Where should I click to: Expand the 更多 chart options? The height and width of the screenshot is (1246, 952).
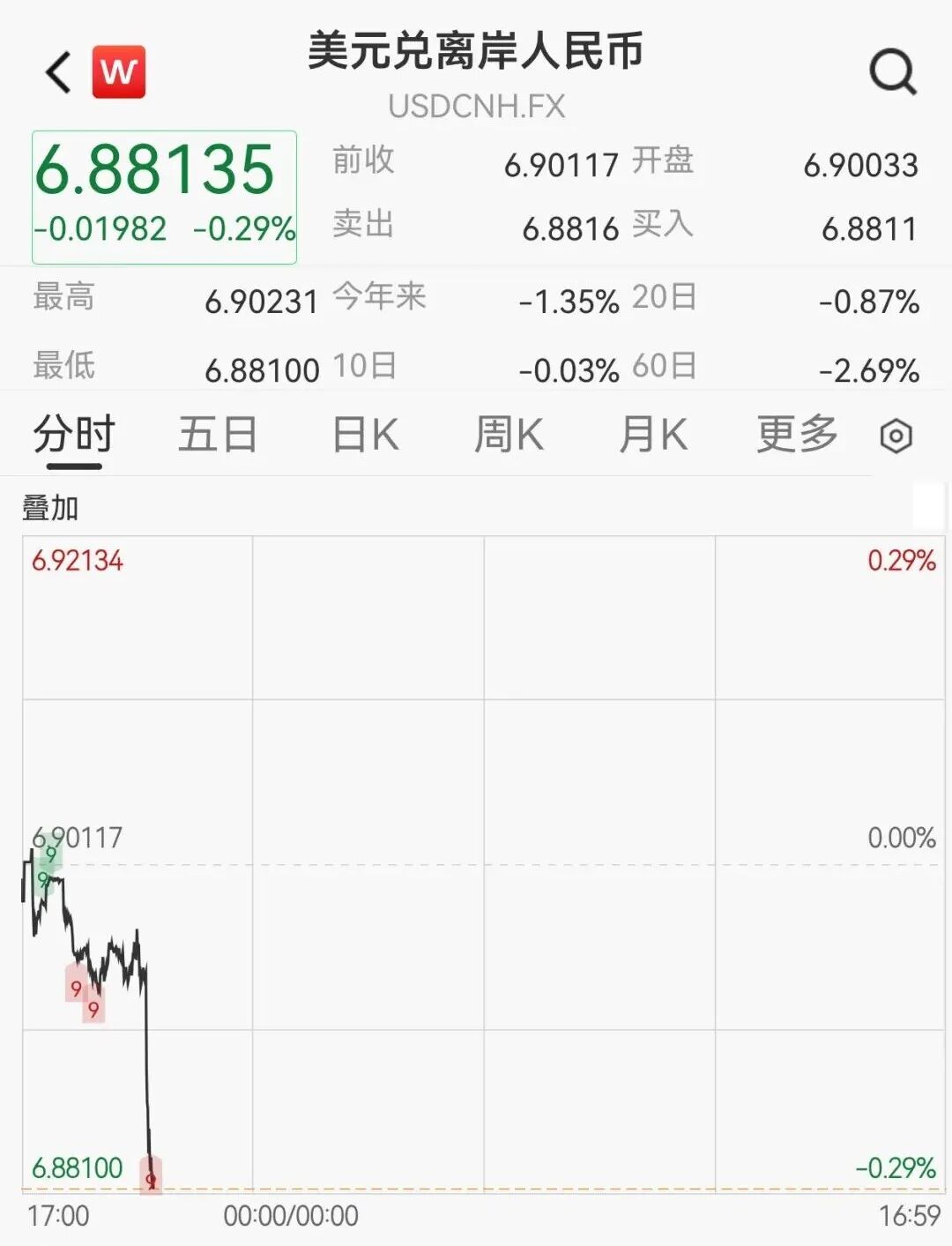coord(797,435)
